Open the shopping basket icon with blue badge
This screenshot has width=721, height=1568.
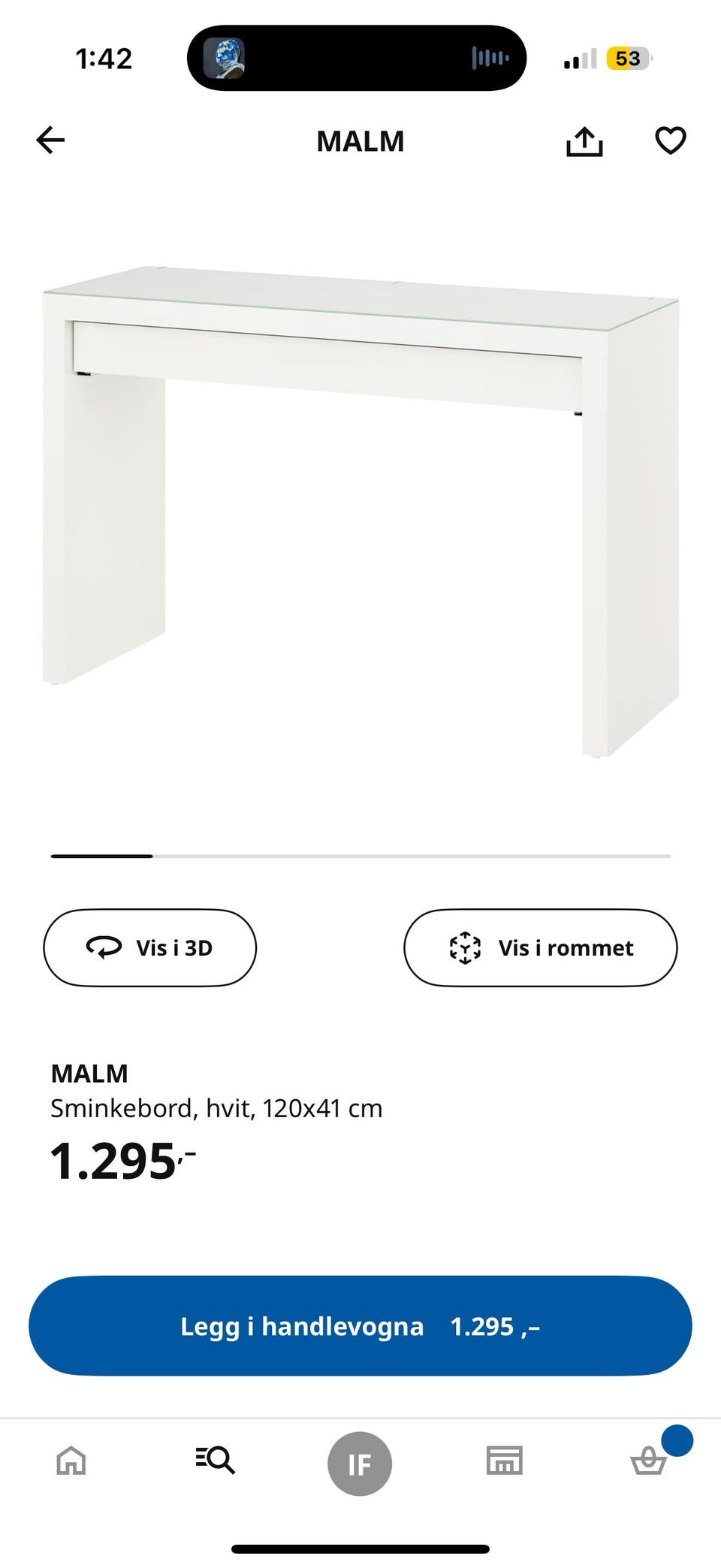click(x=648, y=1461)
